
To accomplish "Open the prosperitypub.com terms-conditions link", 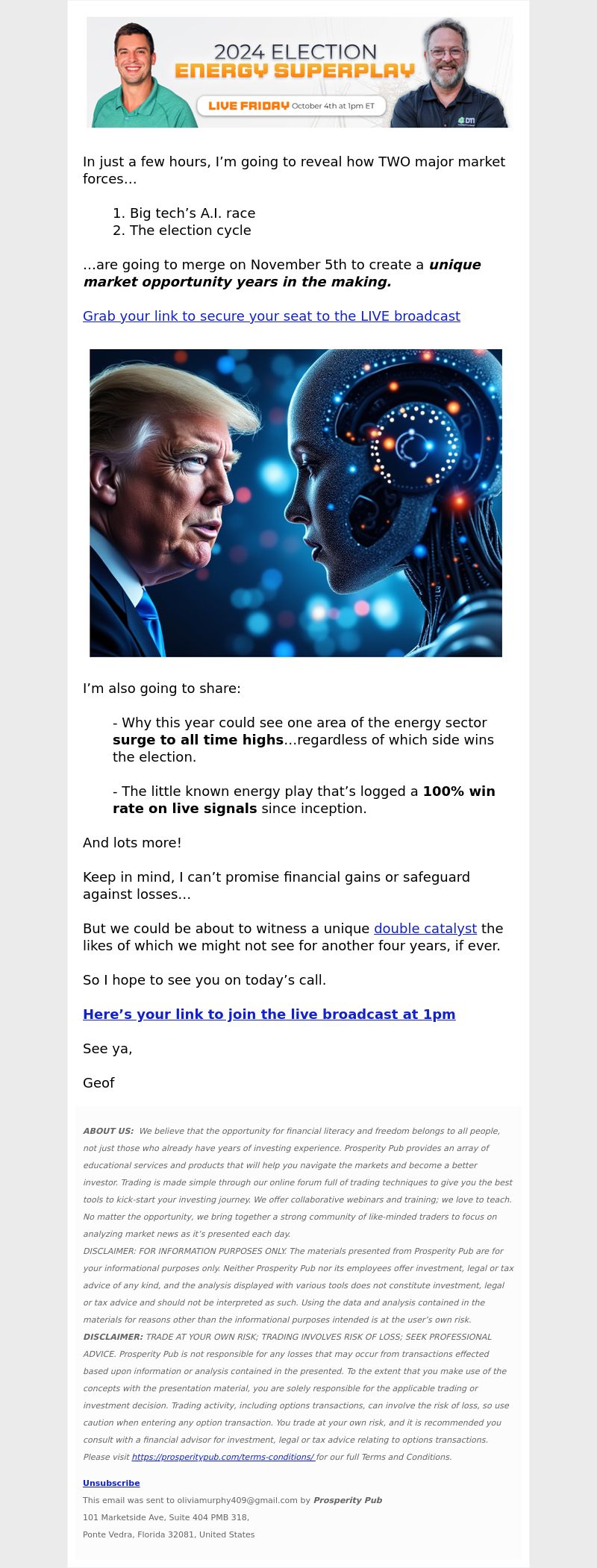I will point(222,1457).
